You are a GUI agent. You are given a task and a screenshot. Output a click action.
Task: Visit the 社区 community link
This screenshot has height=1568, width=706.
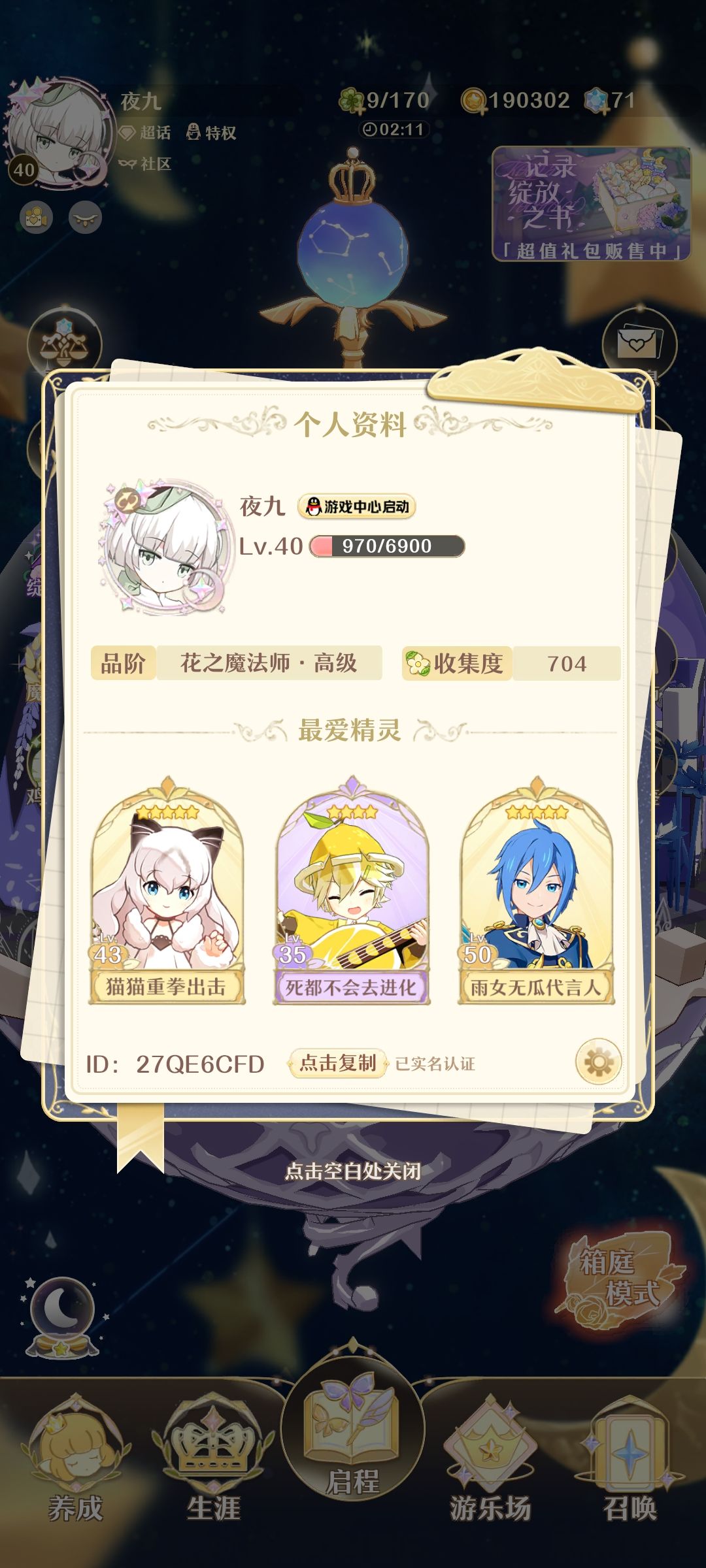point(146,164)
